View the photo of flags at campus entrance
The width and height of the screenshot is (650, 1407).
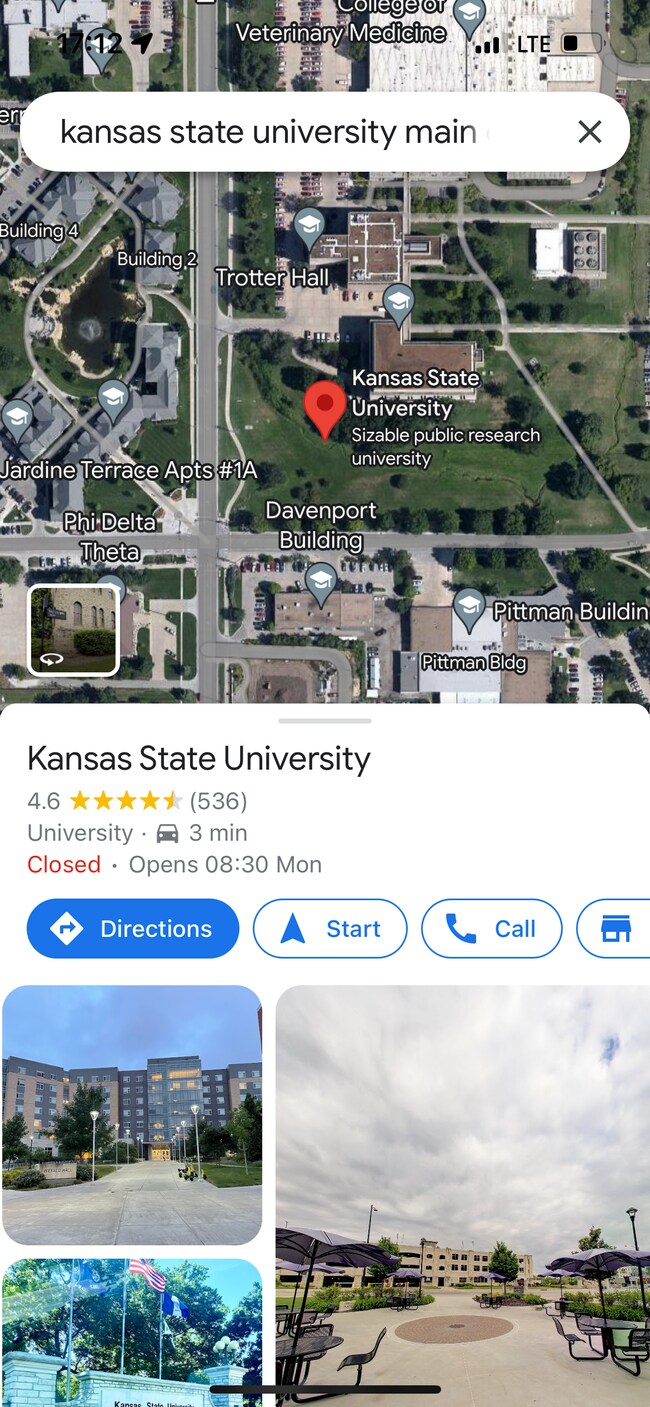(132, 1332)
